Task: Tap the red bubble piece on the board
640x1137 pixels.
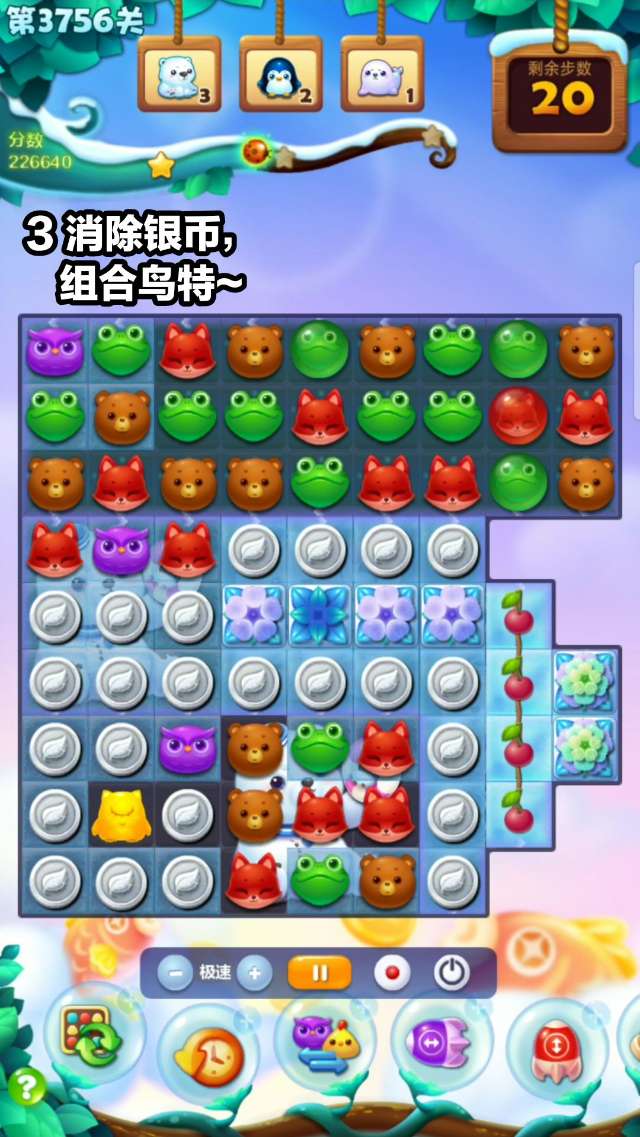Action: pos(518,414)
